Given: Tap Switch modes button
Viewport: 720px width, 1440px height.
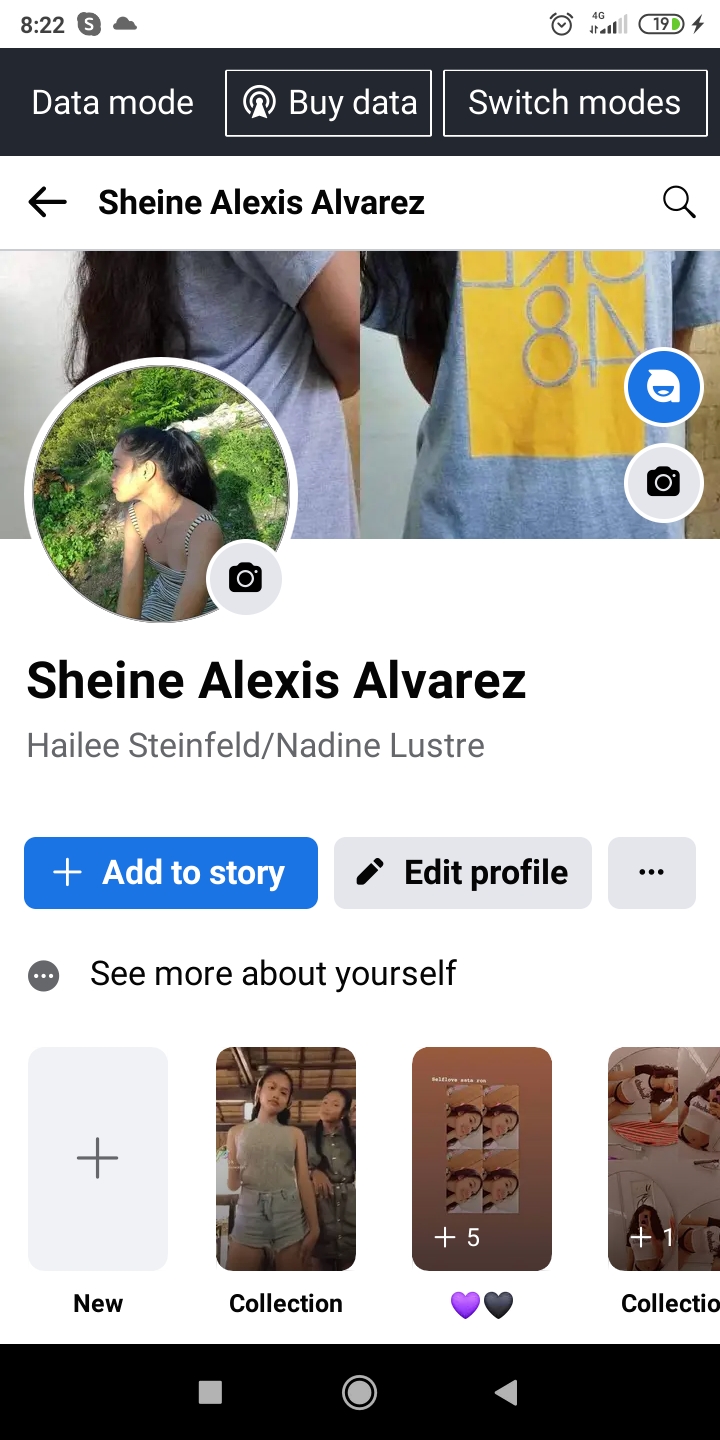Looking at the screenshot, I should [575, 103].
